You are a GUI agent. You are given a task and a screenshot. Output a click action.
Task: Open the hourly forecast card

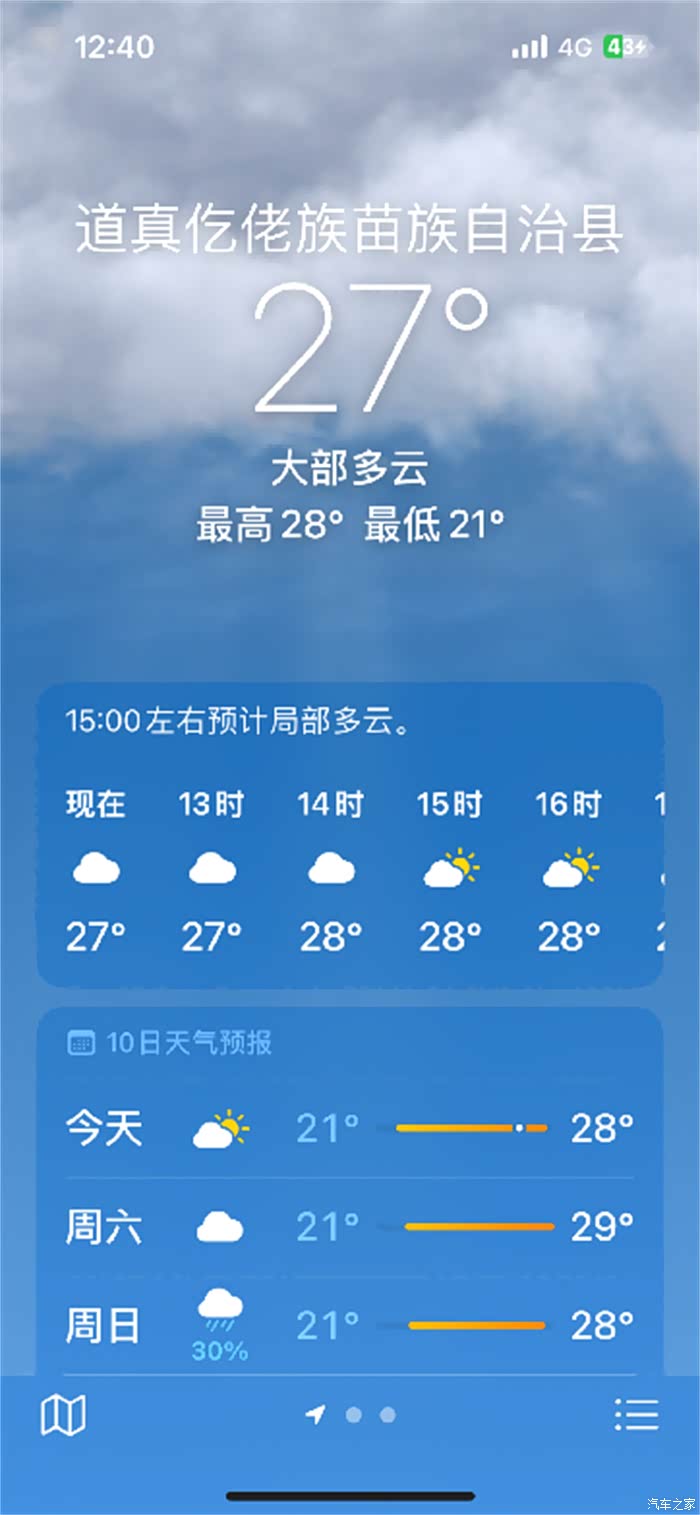[x=350, y=835]
